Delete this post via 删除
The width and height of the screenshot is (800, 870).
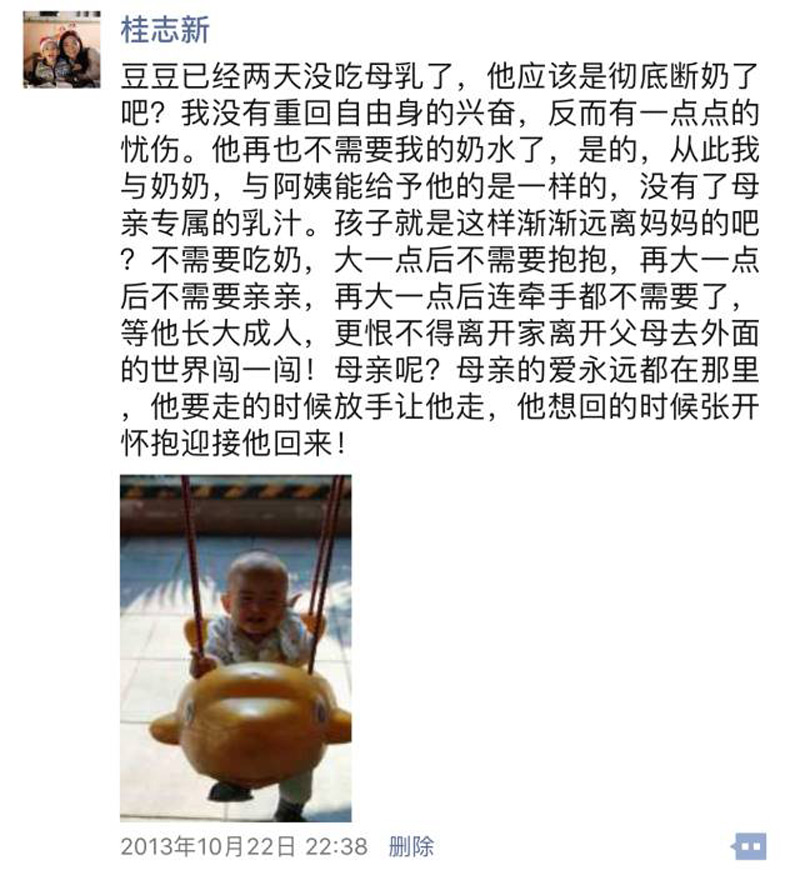(x=410, y=846)
